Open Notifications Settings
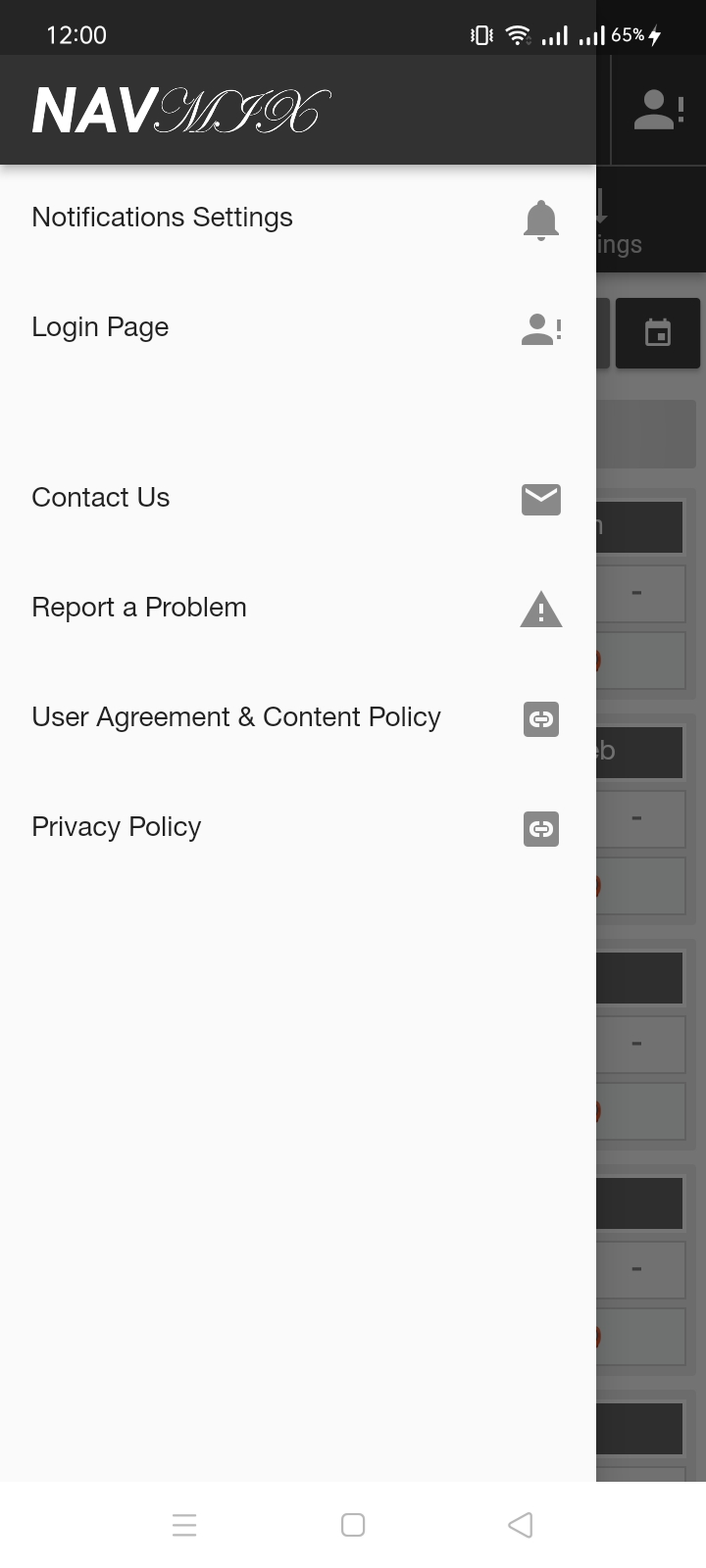This screenshot has width=706, height=1568. tap(298, 219)
